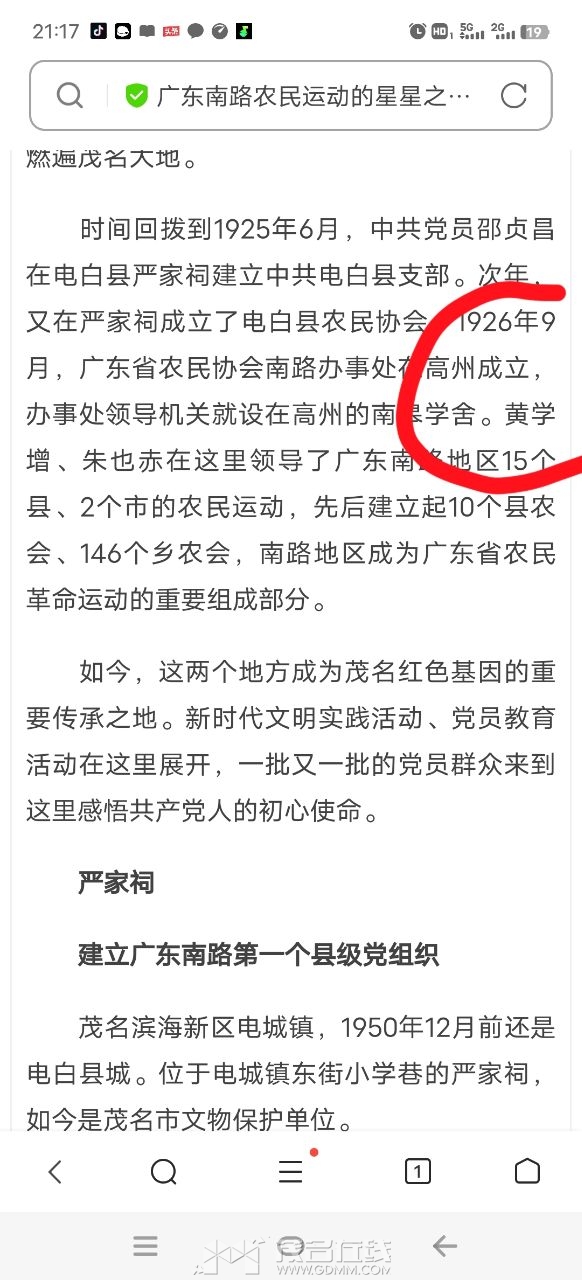Tap the system navigation back arrow
Screen dimensions: 582x1280
pyautogui.click(x=445, y=1246)
